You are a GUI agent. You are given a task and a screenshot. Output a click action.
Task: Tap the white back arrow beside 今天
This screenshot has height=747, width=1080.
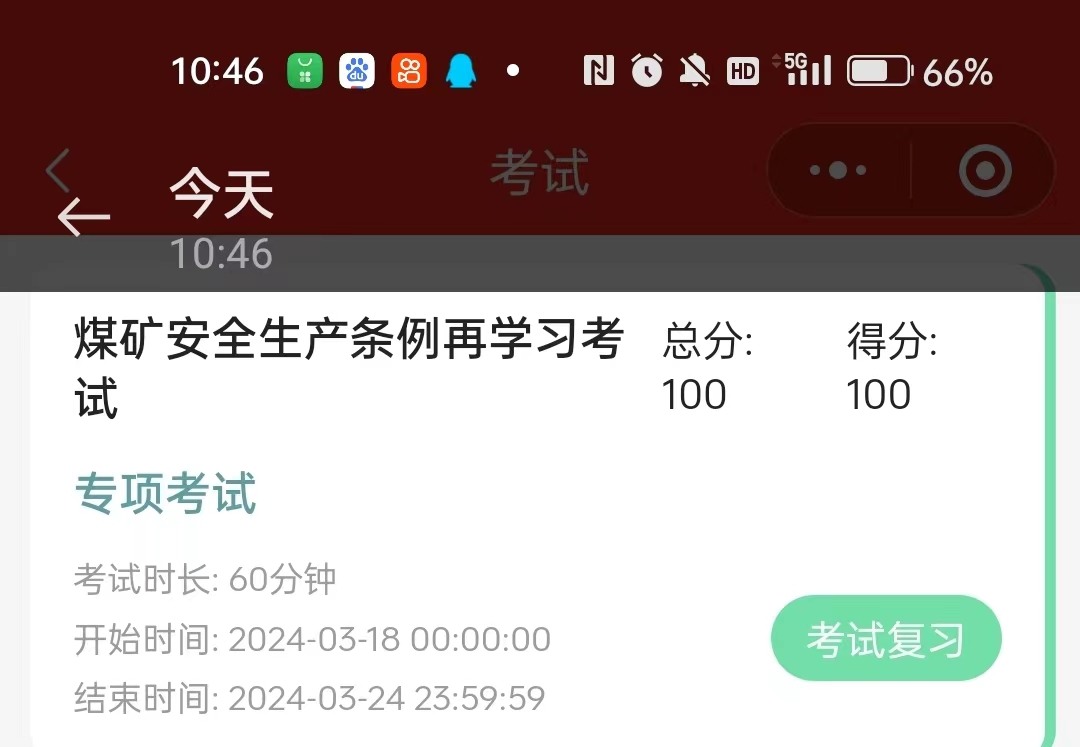(x=83, y=217)
